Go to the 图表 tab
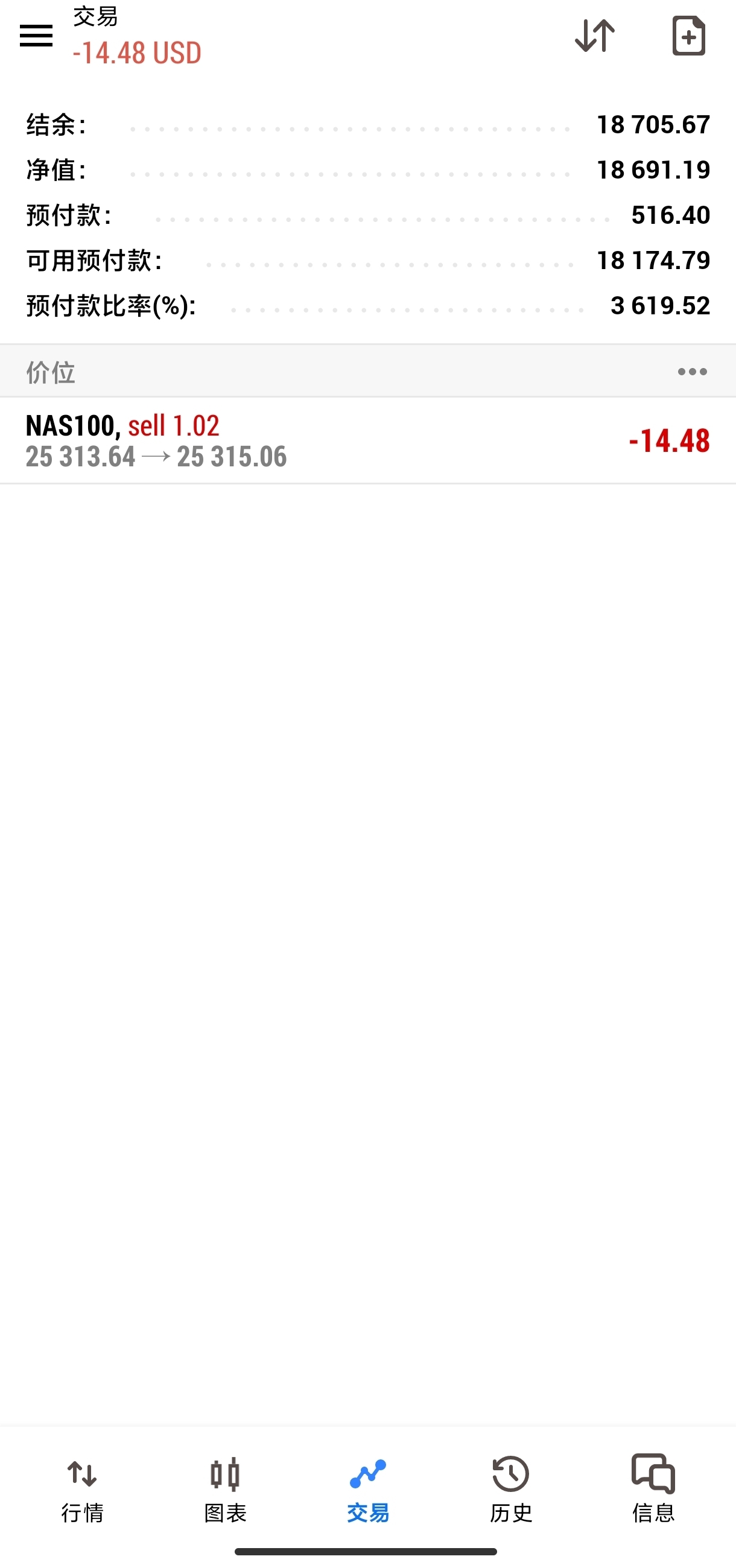 click(x=225, y=1489)
